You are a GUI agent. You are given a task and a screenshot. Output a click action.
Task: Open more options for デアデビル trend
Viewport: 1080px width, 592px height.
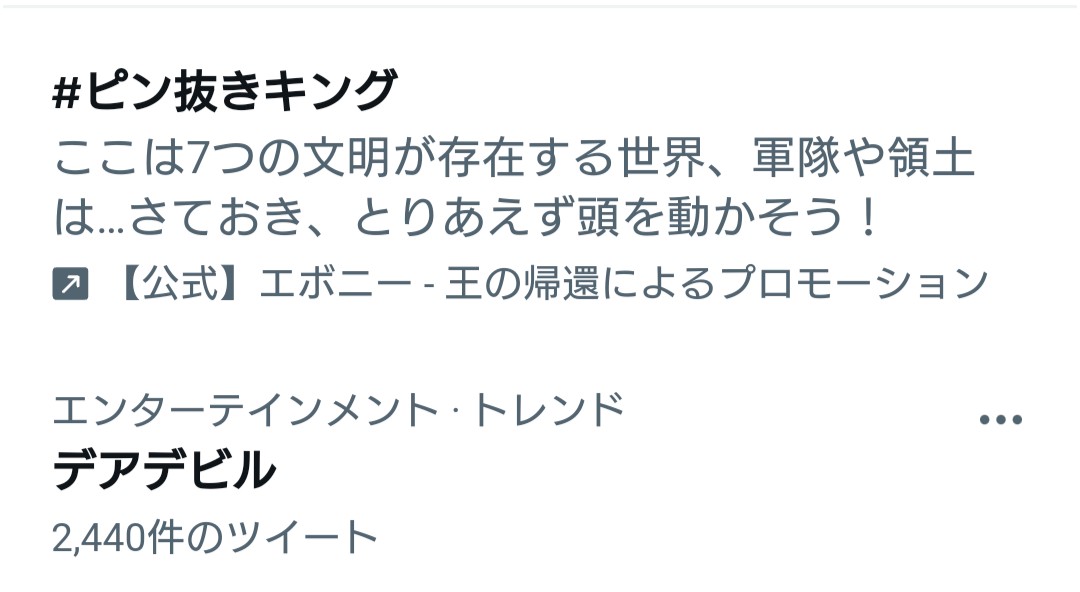tap(1000, 419)
